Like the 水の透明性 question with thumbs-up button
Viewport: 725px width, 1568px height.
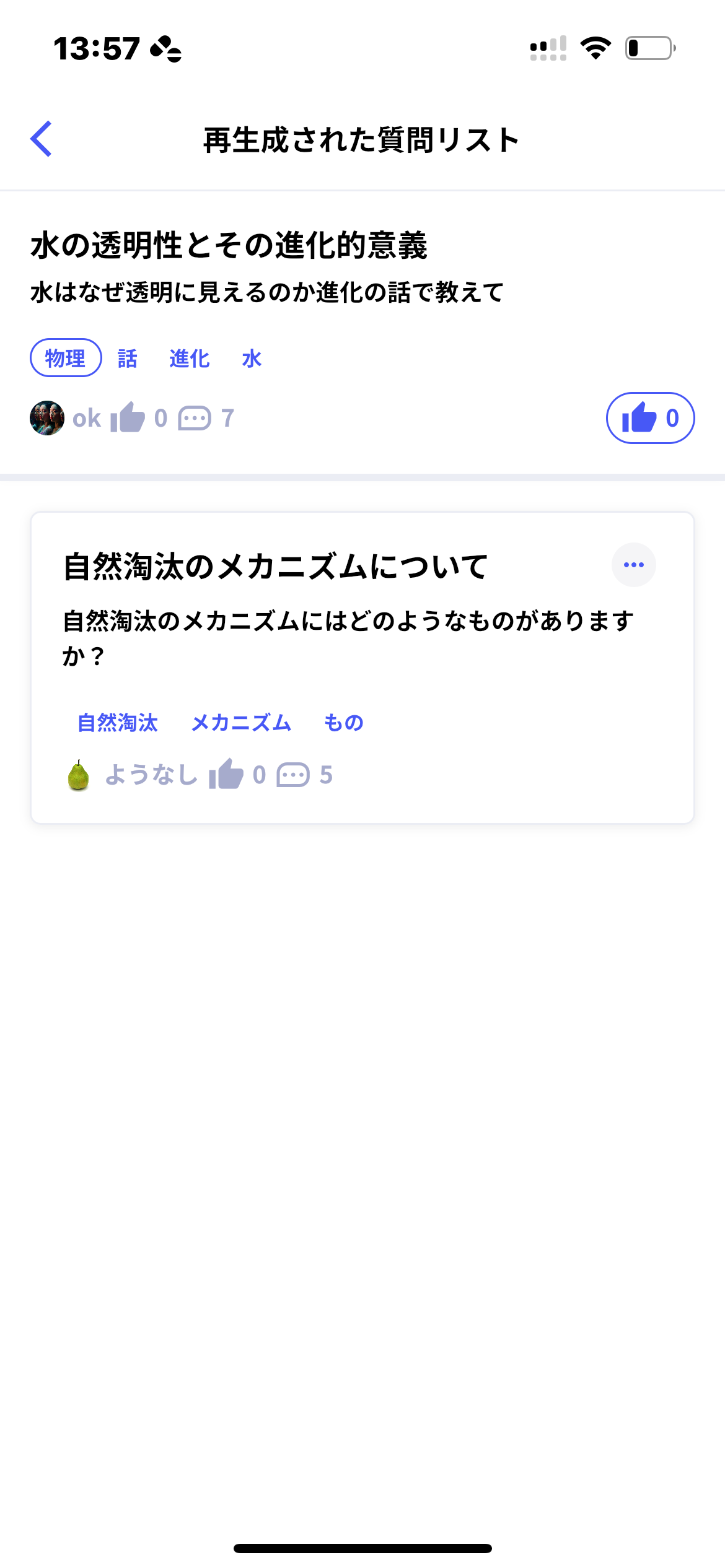click(x=650, y=418)
